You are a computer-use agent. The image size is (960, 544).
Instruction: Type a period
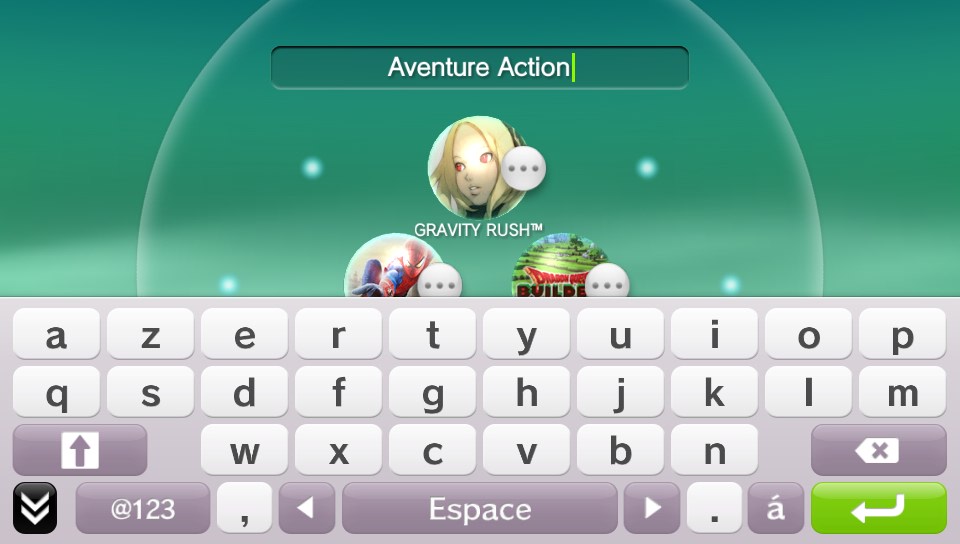(714, 508)
